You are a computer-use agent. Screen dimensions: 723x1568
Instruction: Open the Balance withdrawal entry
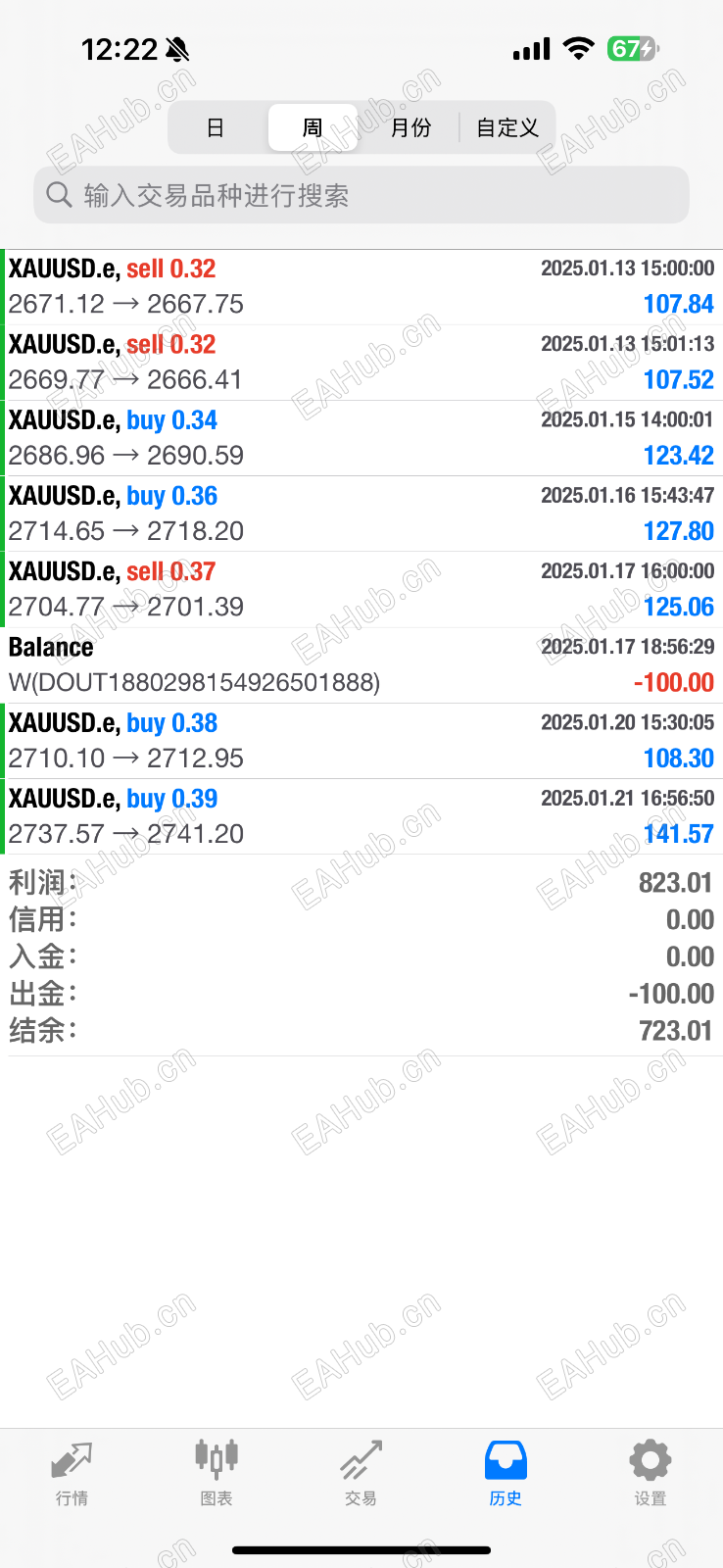[361, 664]
